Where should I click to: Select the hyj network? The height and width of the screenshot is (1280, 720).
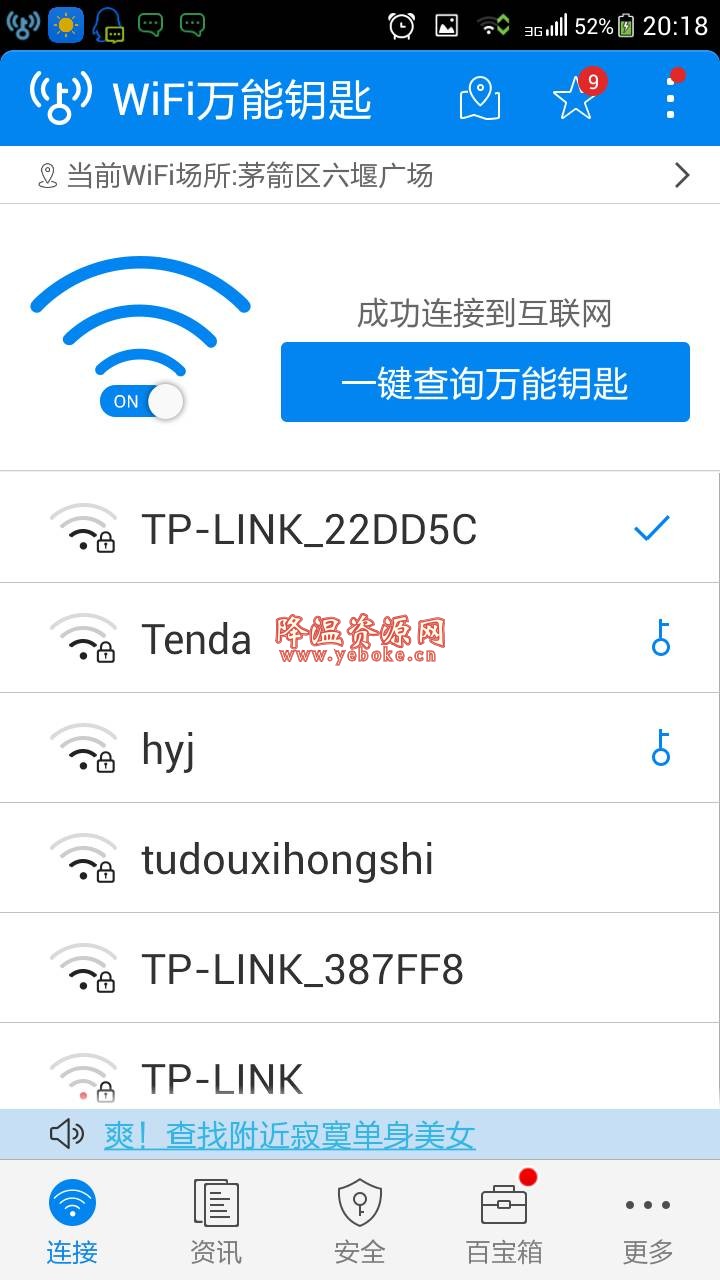[x=360, y=748]
